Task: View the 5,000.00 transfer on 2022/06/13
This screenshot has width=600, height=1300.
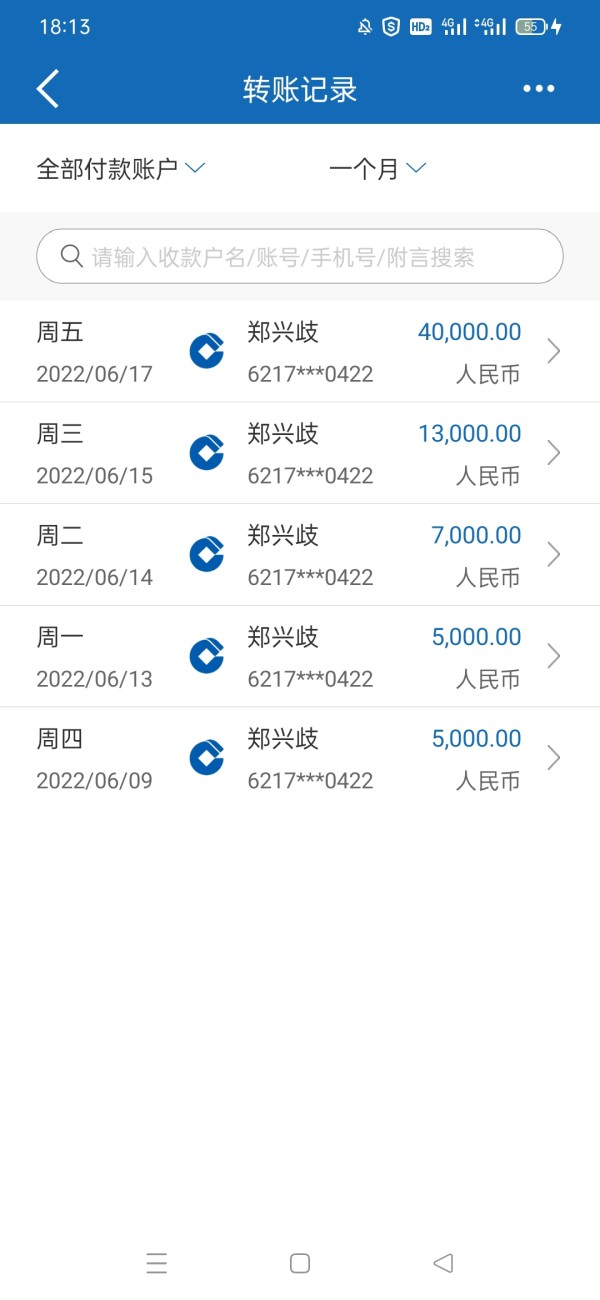Action: pyautogui.click(x=300, y=657)
